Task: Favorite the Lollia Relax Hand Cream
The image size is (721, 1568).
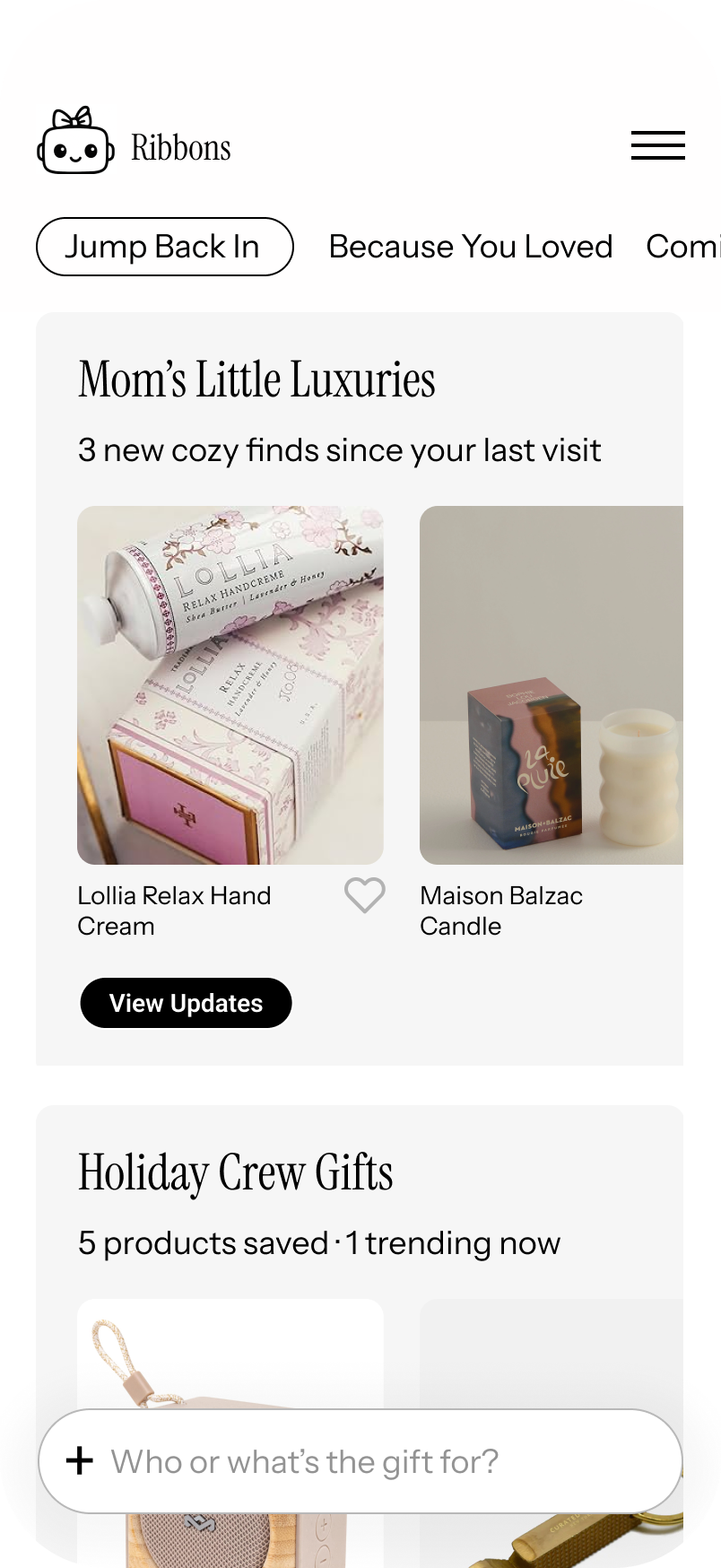Action: (x=364, y=895)
